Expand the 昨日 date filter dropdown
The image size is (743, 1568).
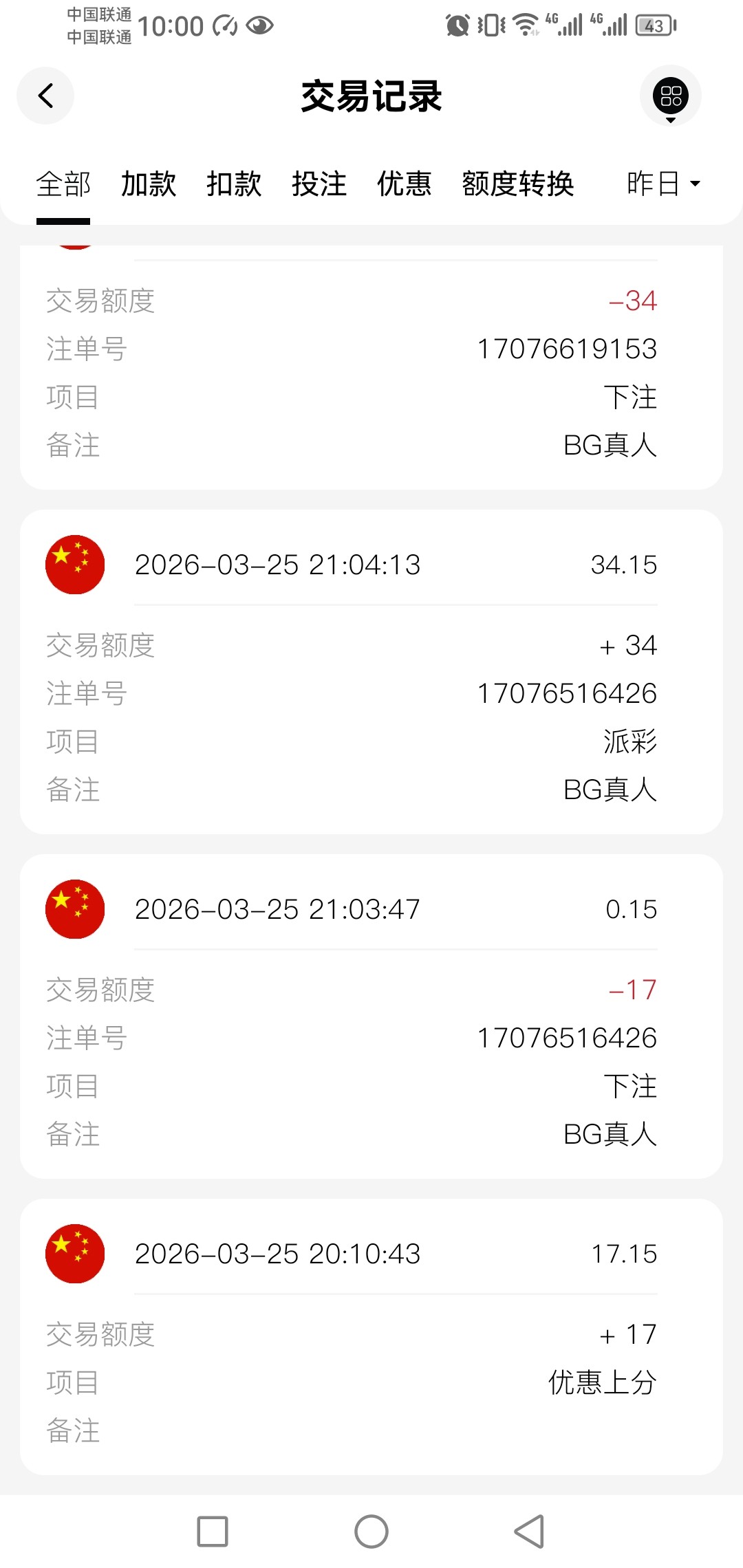click(663, 184)
